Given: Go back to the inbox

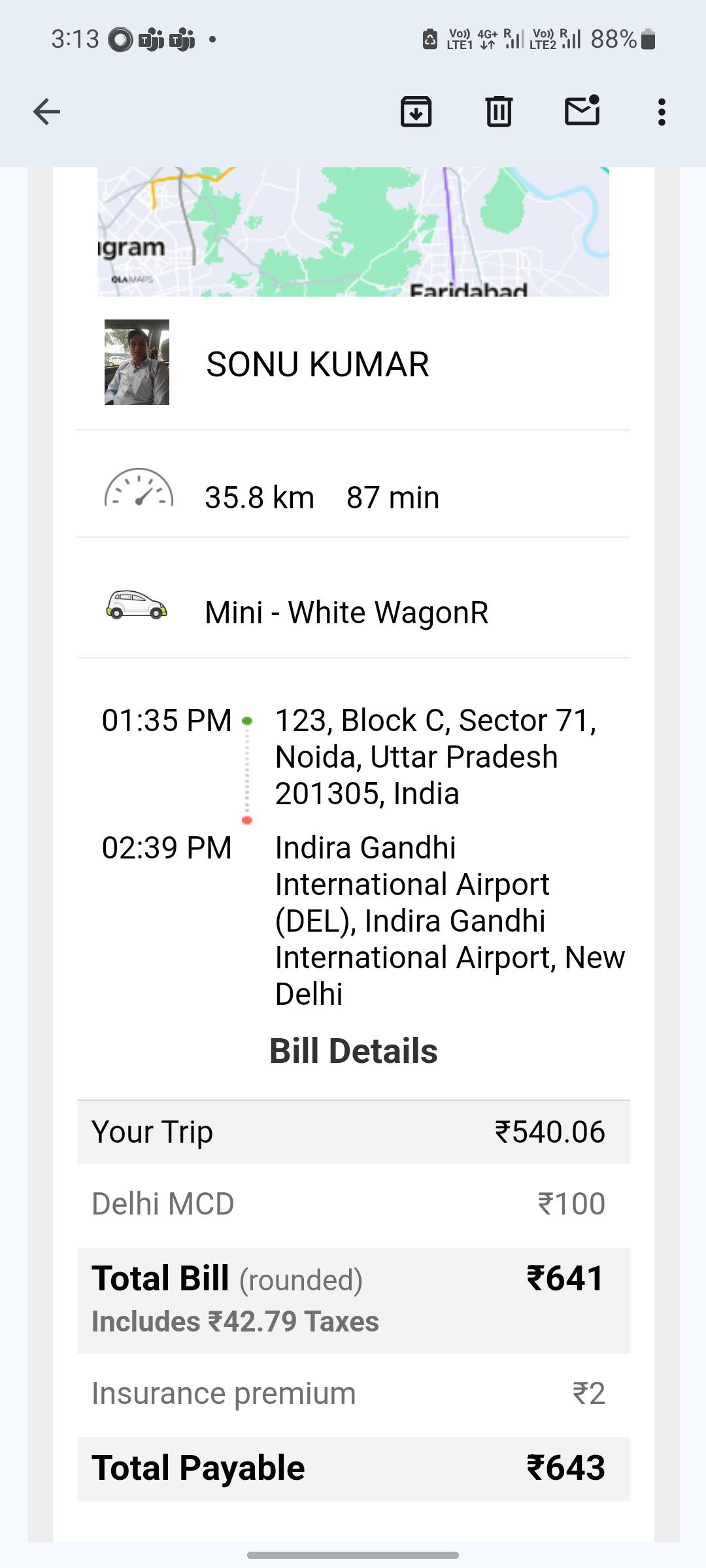Looking at the screenshot, I should click(46, 112).
